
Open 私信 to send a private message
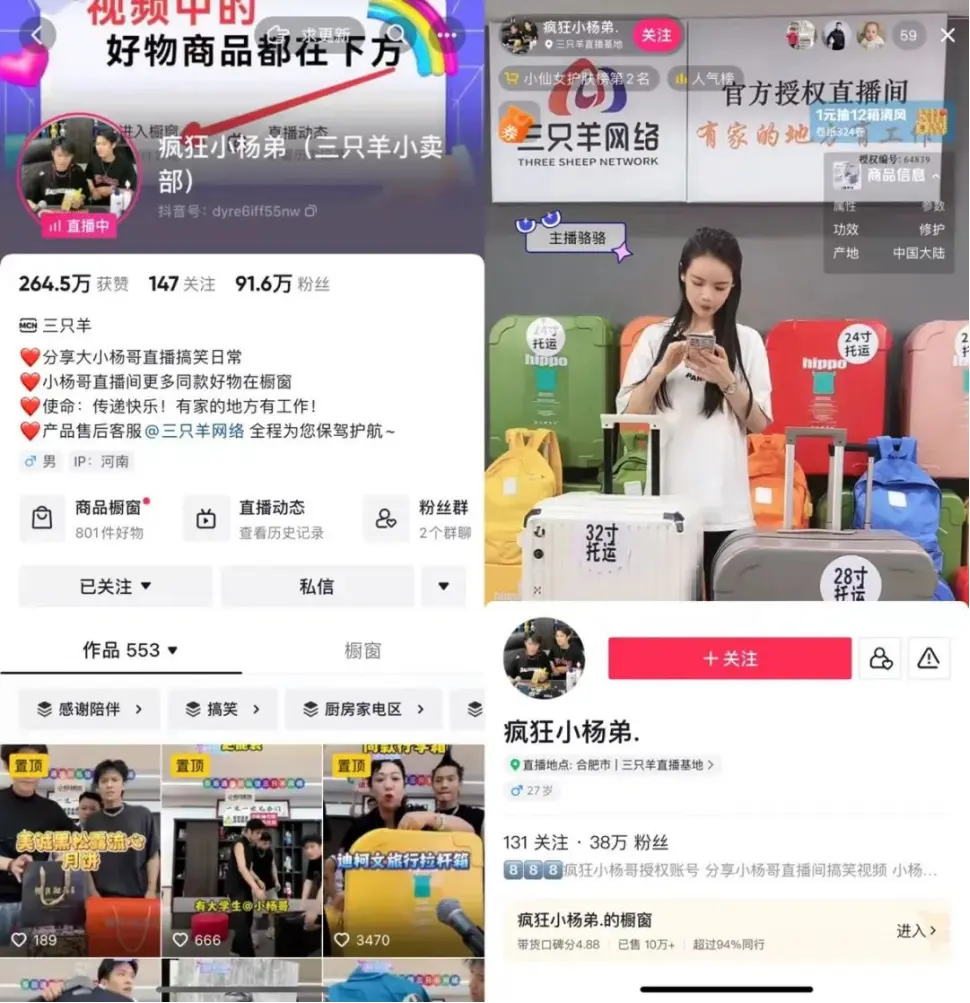click(318, 586)
